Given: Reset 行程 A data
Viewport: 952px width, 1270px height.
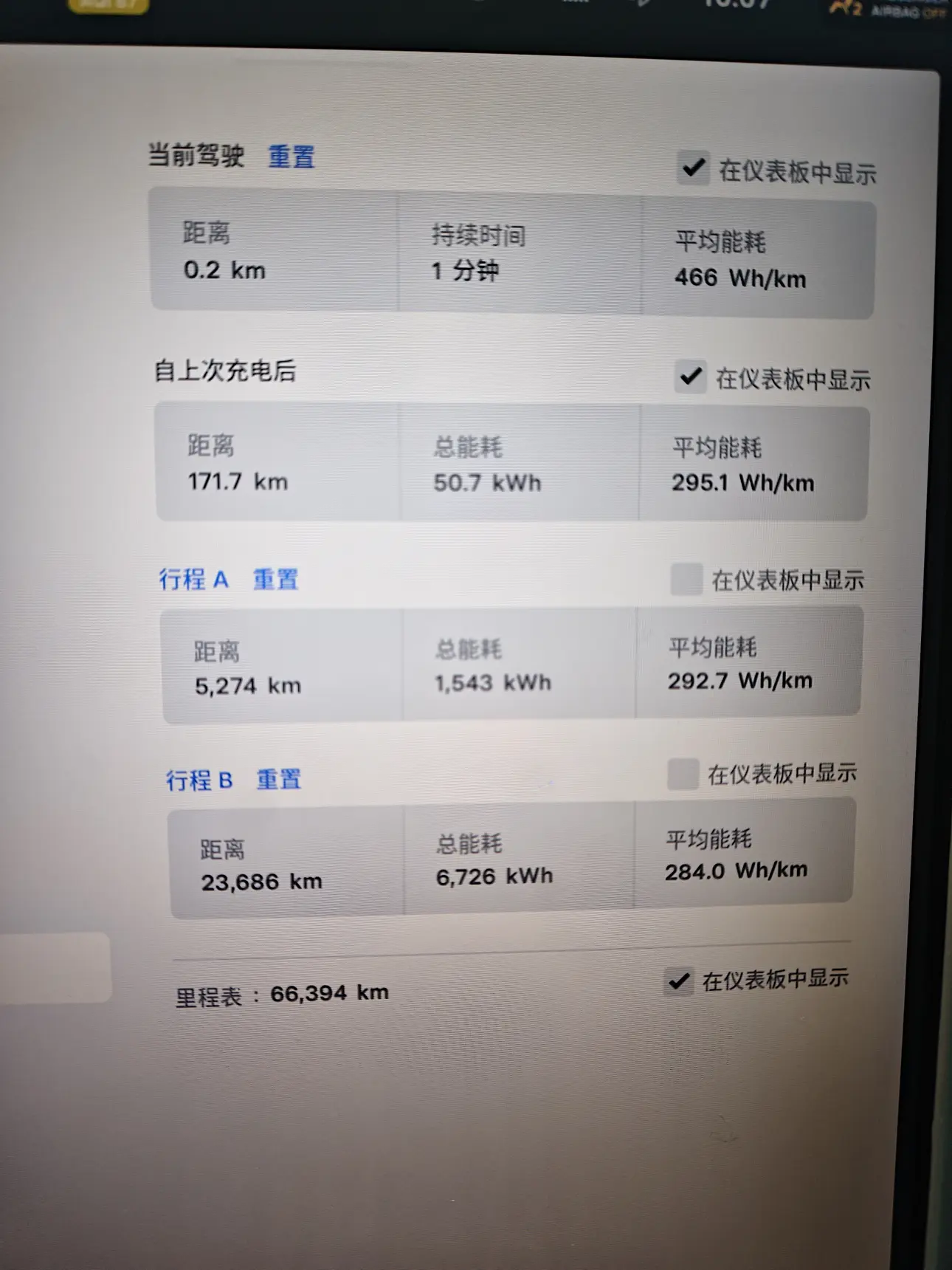Looking at the screenshot, I should point(275,580).
